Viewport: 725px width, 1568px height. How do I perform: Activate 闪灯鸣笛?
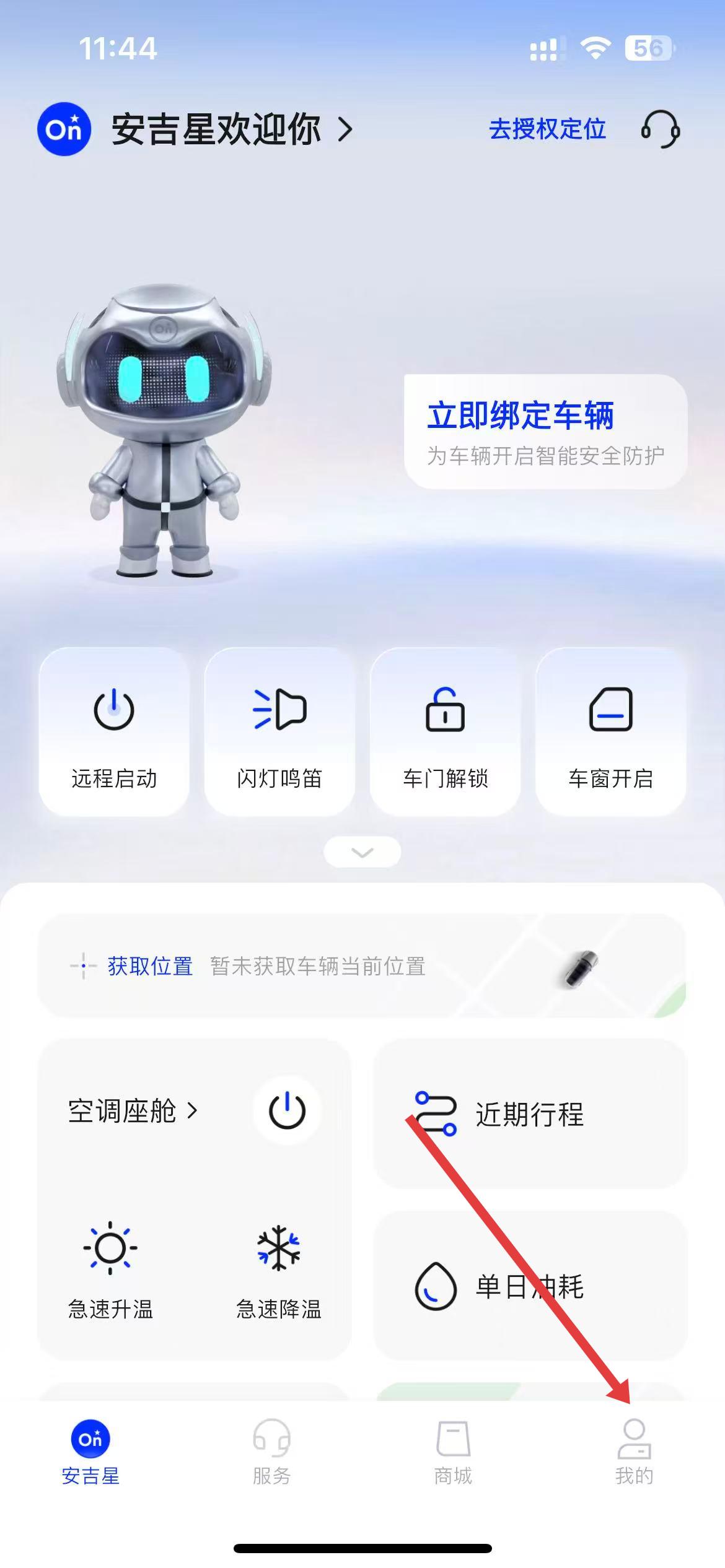[279, 732]
